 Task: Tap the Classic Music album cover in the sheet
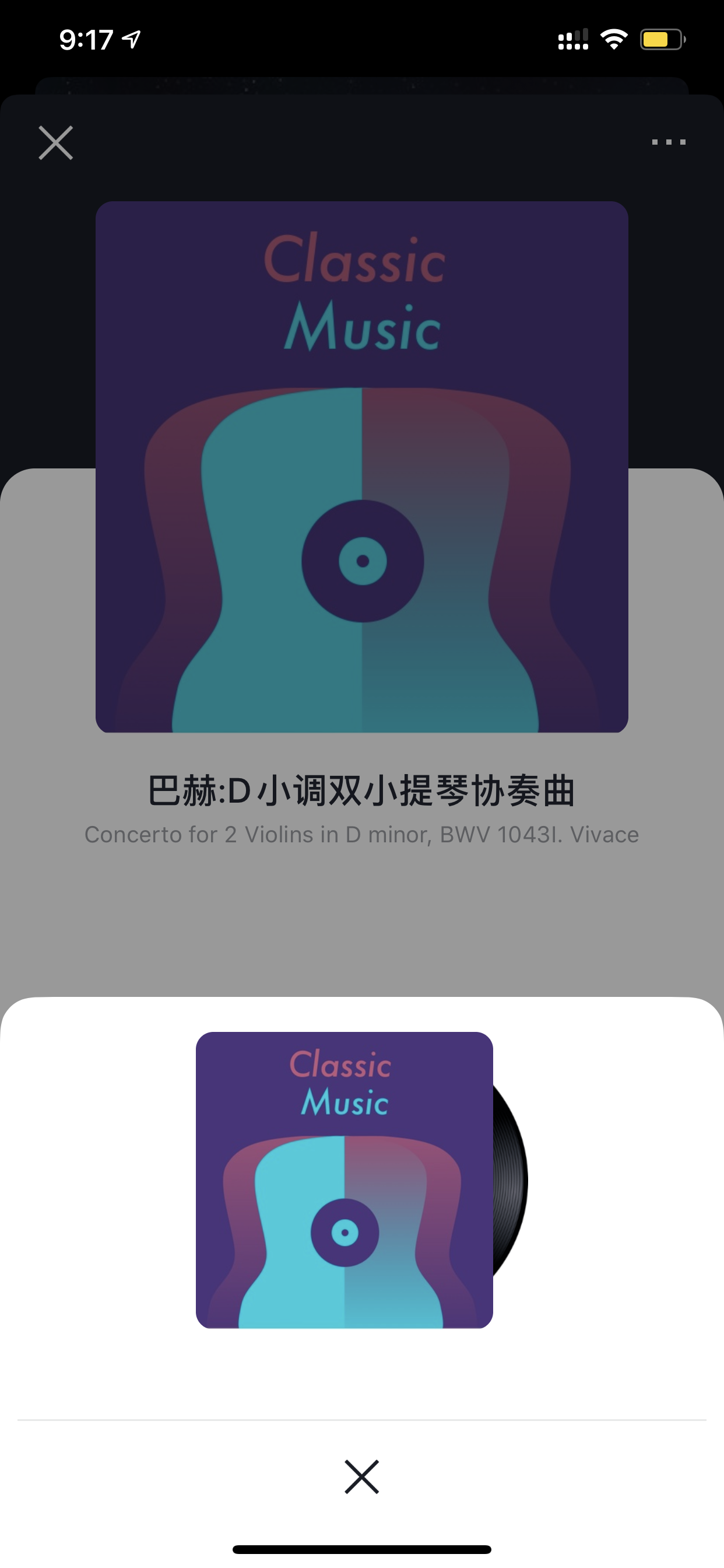coord(345,1179)
